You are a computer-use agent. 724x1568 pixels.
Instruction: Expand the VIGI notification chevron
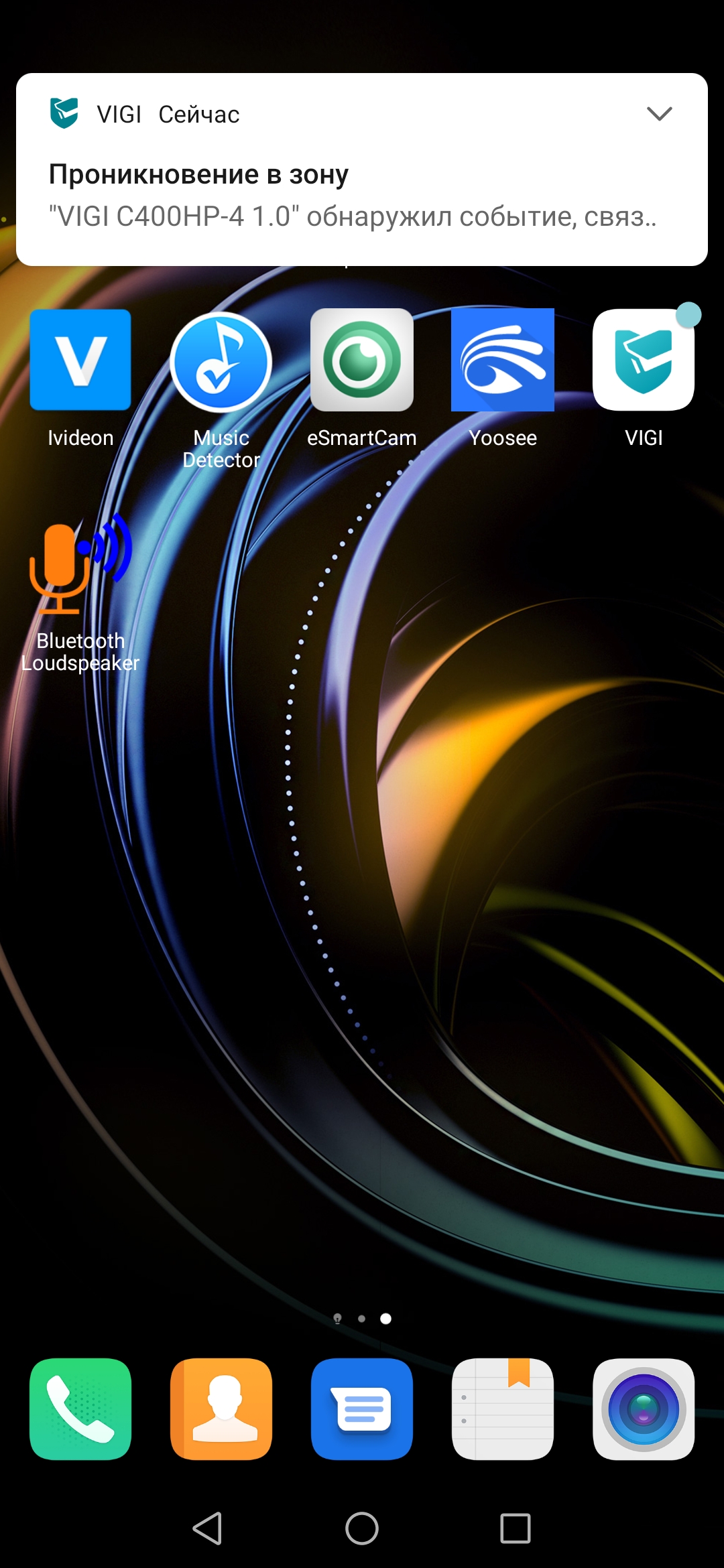pyautogui.click(x=659, y=114)
